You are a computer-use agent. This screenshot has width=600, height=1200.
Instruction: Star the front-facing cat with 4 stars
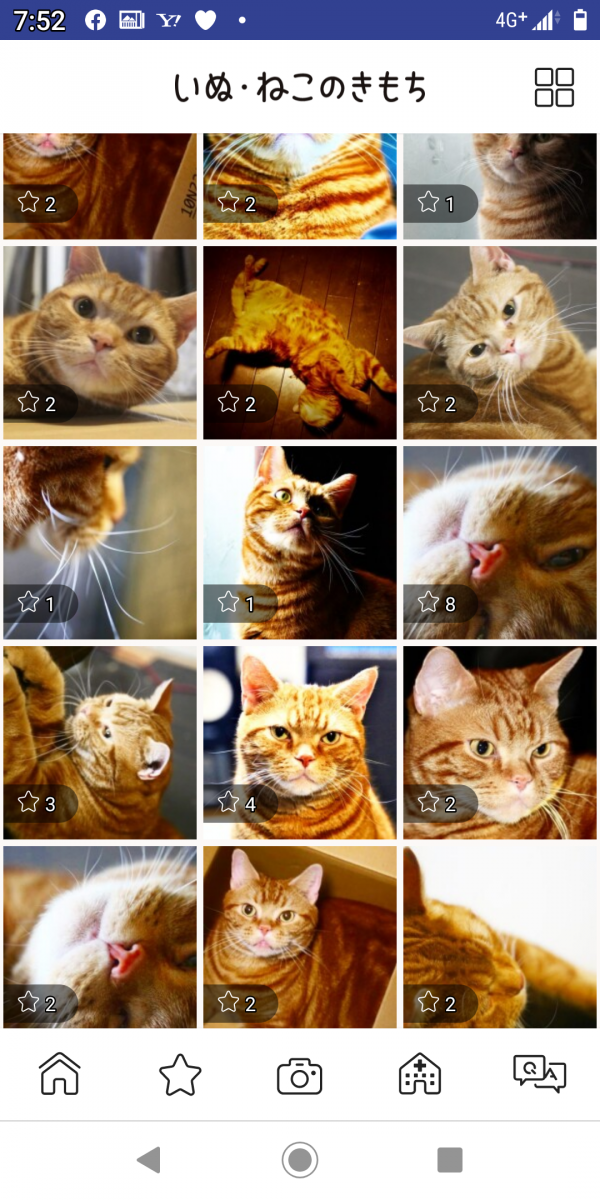(x=229, y=803)
